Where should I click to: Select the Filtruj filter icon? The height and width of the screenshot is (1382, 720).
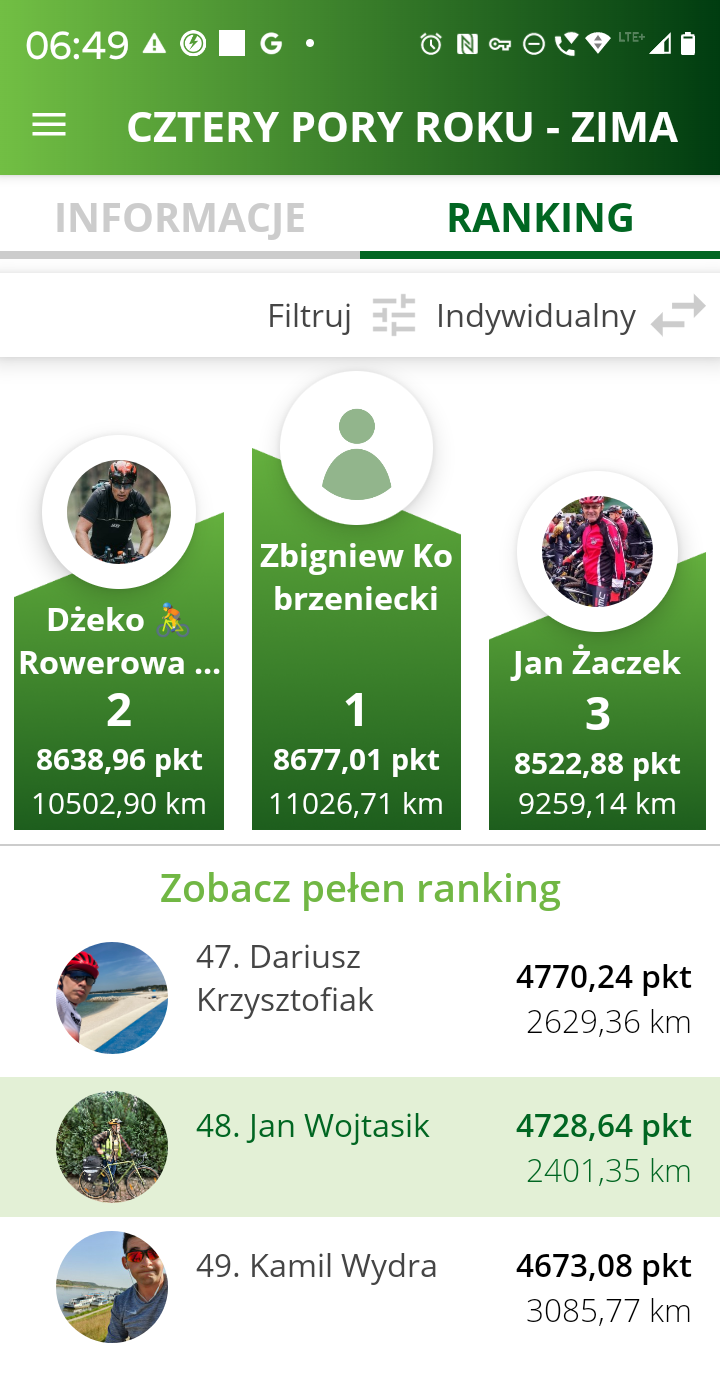(x=395, y=314)
